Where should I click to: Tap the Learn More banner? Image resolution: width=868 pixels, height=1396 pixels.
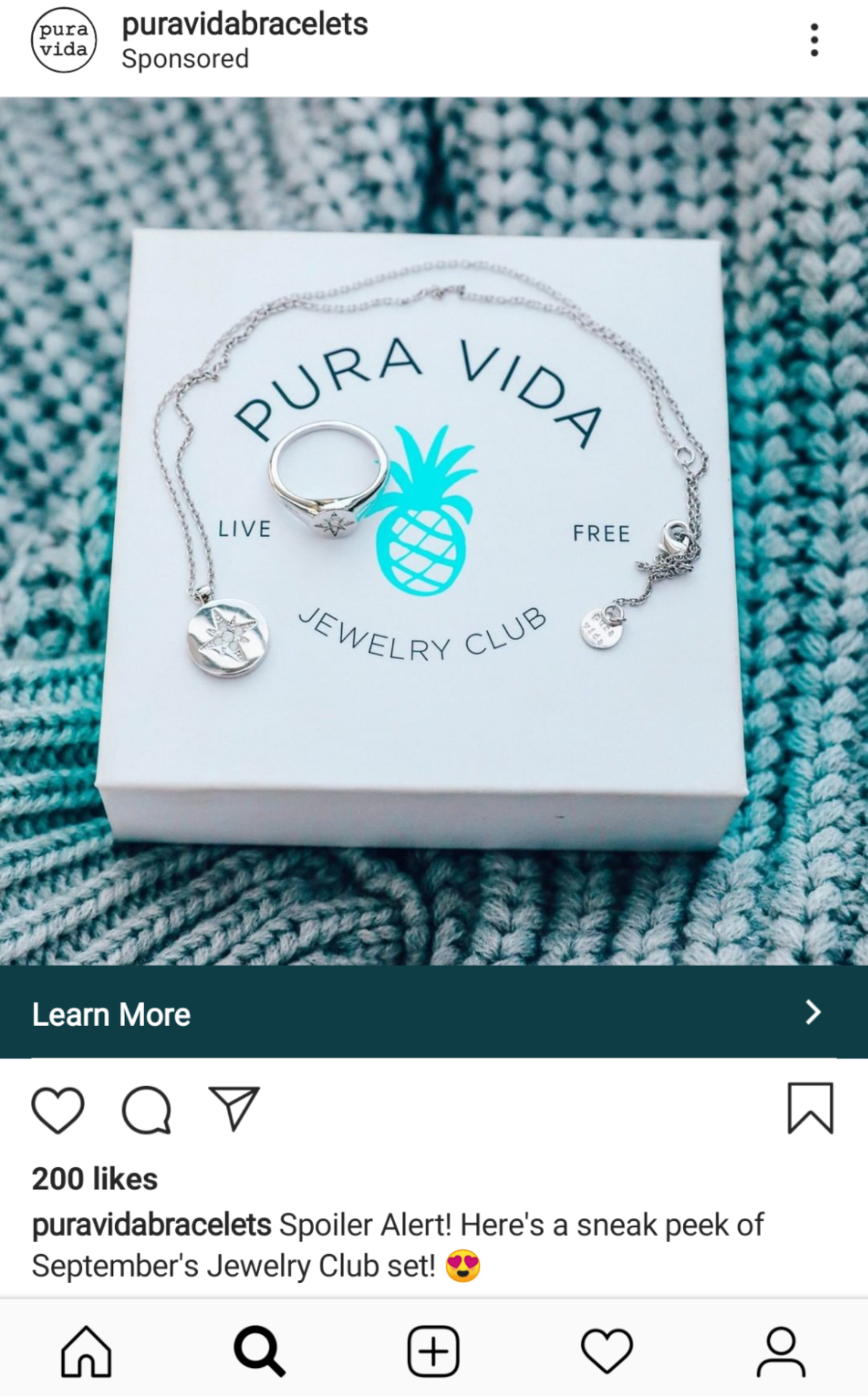pos(434,1013)
